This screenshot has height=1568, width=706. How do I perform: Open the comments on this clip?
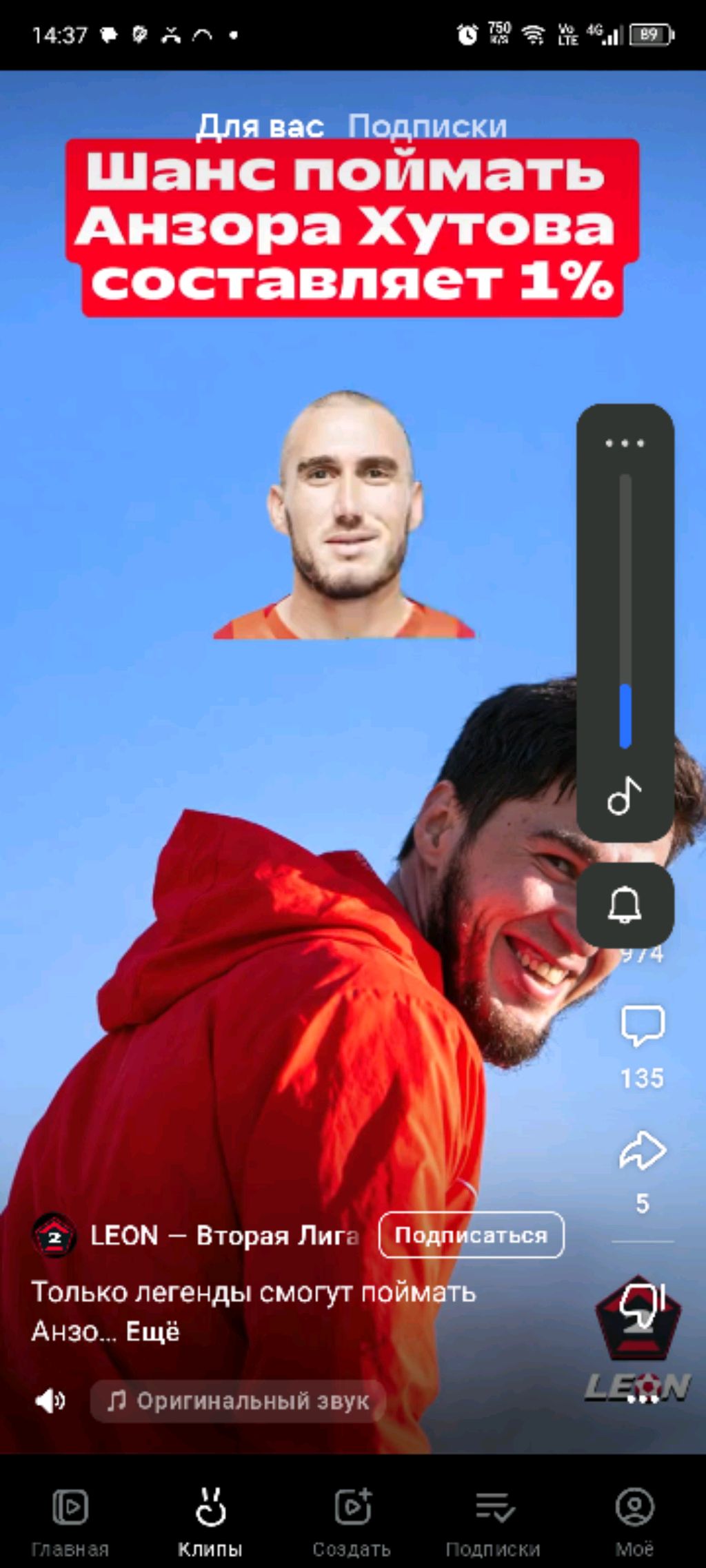[x=642, y=1026]
